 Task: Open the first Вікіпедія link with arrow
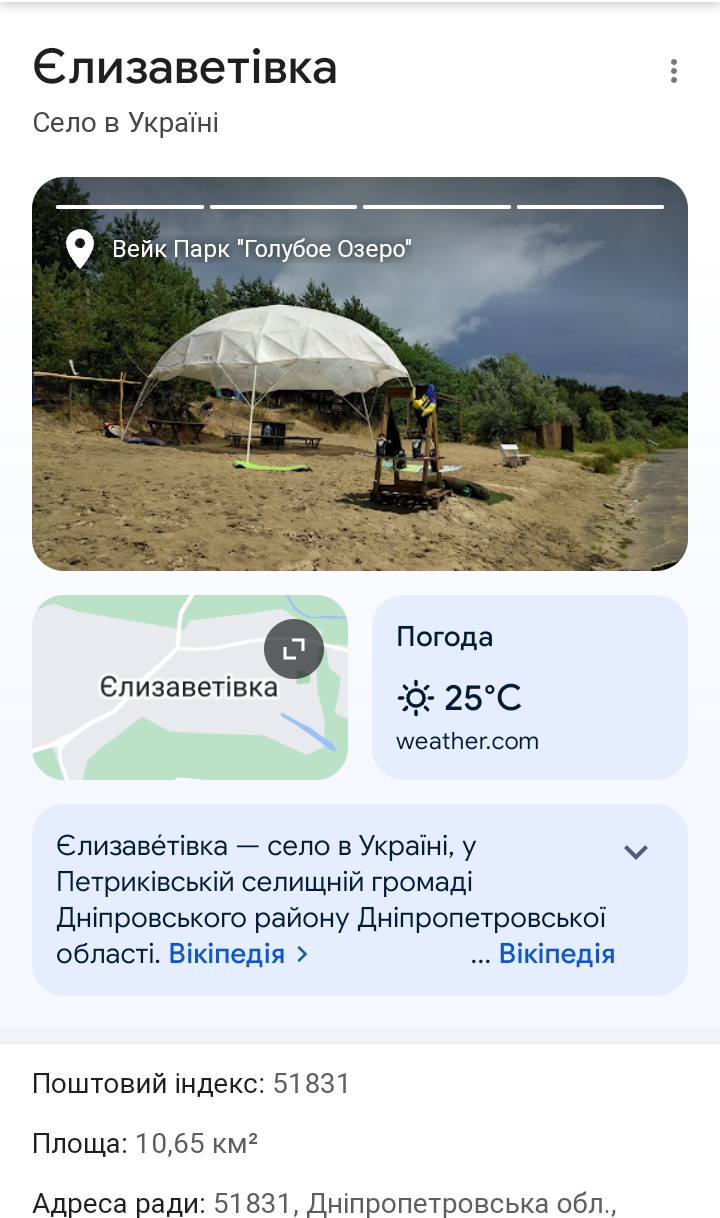click(239, 954)
